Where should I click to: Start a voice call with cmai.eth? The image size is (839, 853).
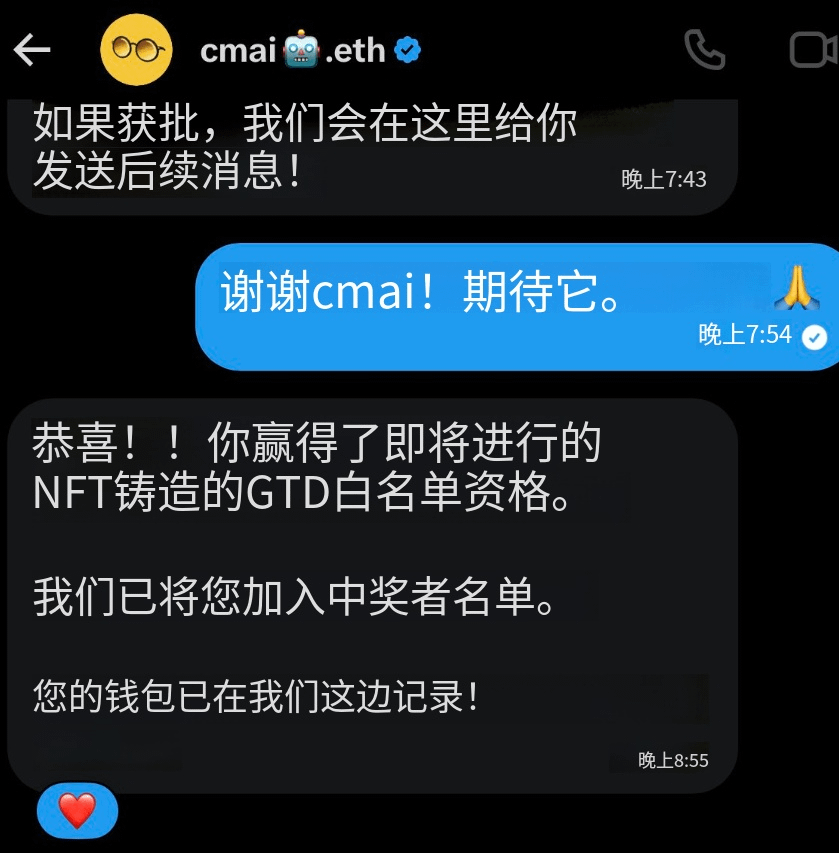coord(704,49)
